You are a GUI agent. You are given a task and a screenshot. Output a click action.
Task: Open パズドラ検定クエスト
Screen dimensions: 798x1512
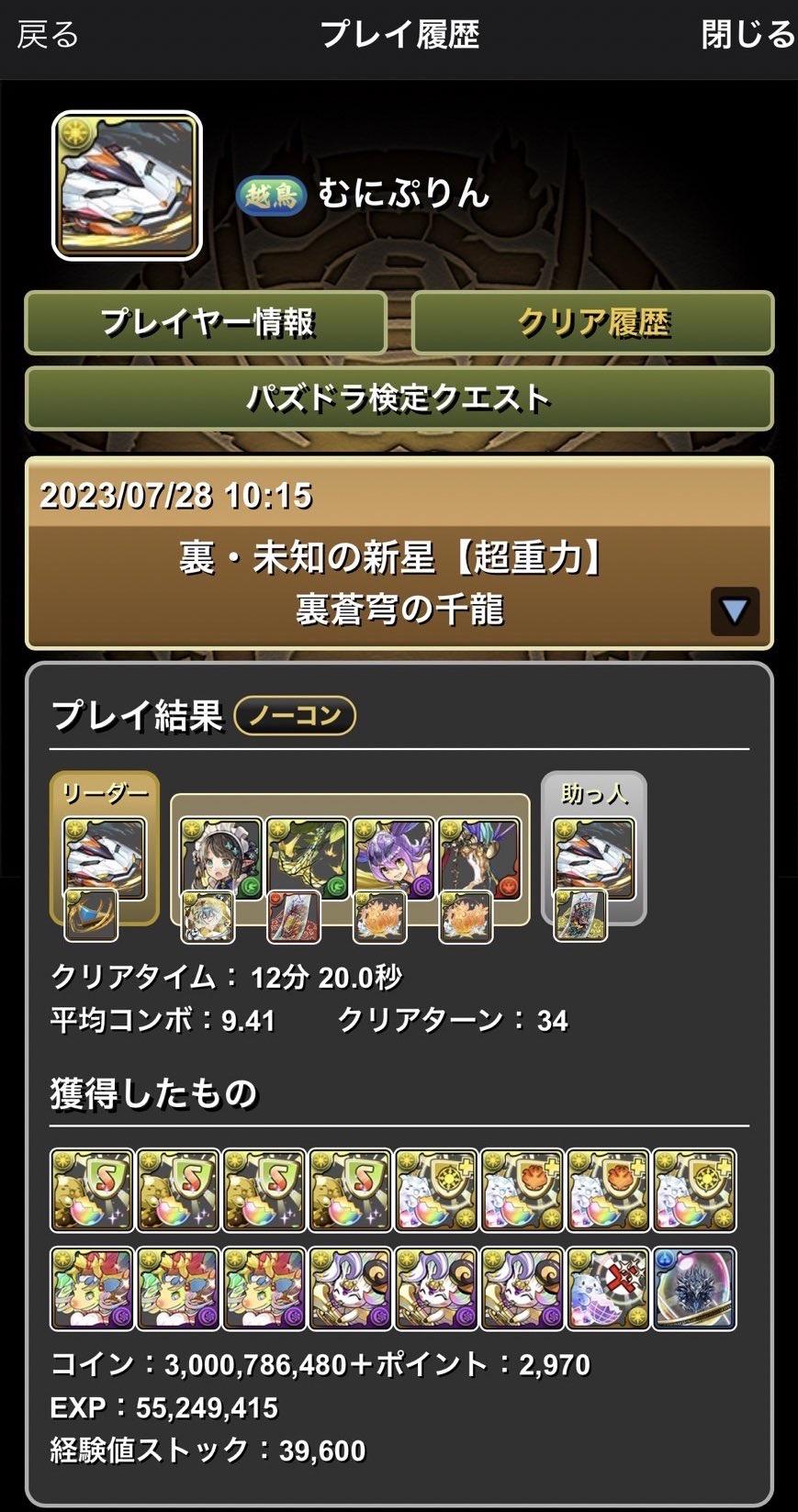399,398
